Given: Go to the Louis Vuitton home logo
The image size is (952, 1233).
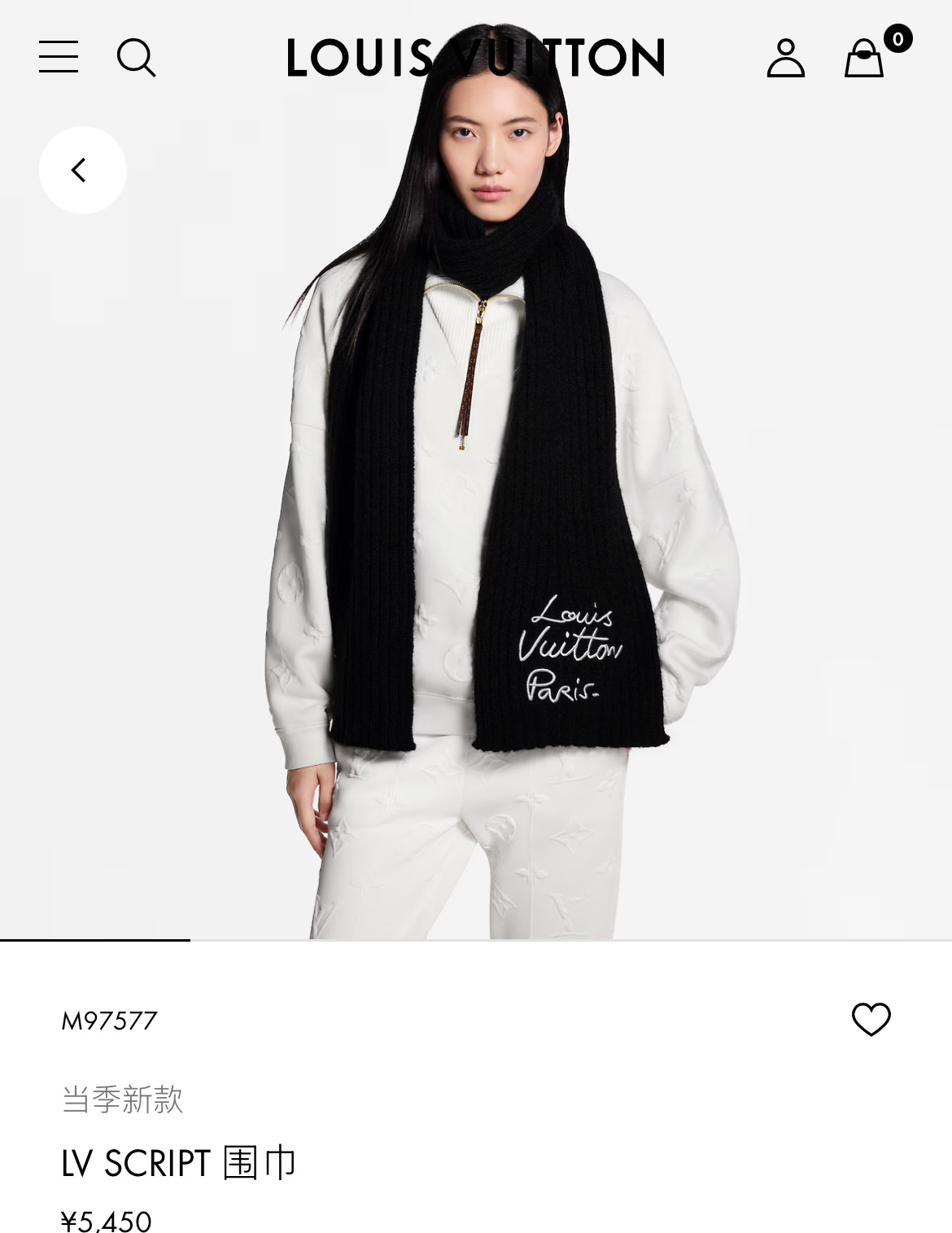Looking at the screenshot, I should [x=476, y=58].
